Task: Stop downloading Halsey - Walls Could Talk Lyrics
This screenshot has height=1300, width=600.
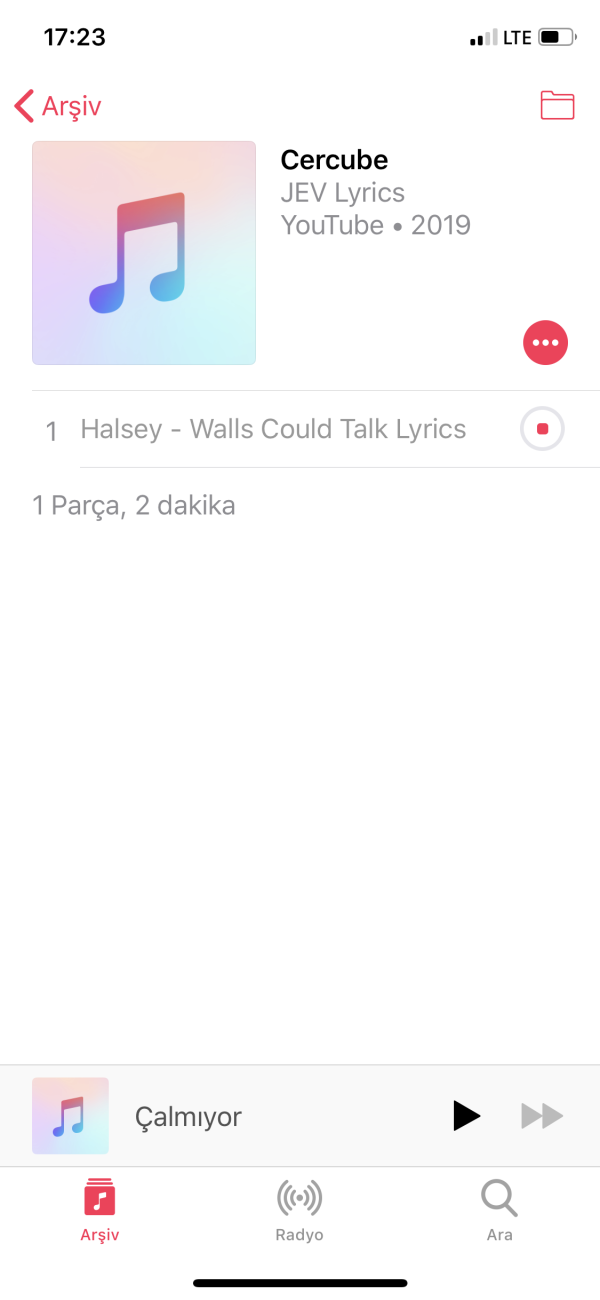Action: coord(542,429)
